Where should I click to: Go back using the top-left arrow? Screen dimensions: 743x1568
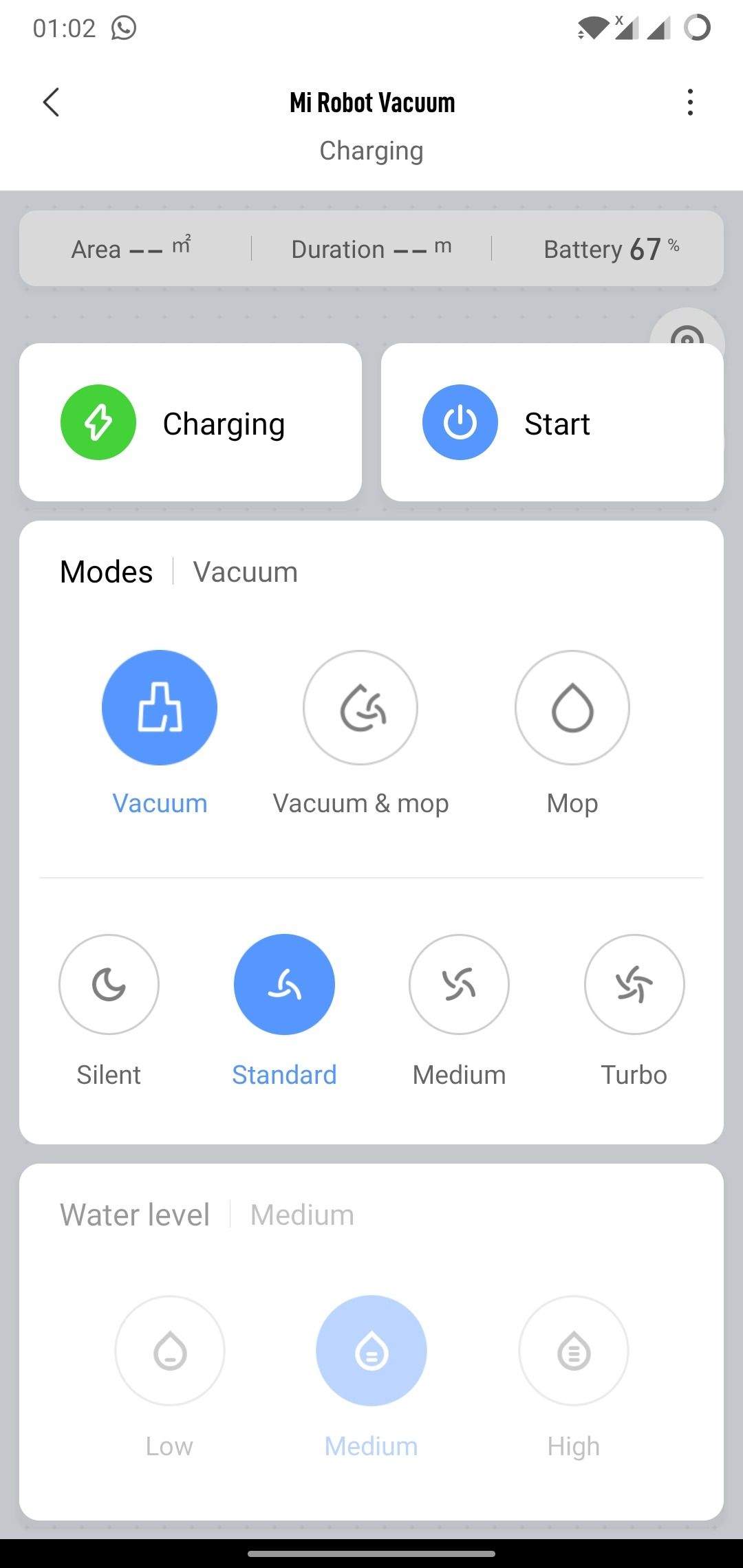pos(52,102)
